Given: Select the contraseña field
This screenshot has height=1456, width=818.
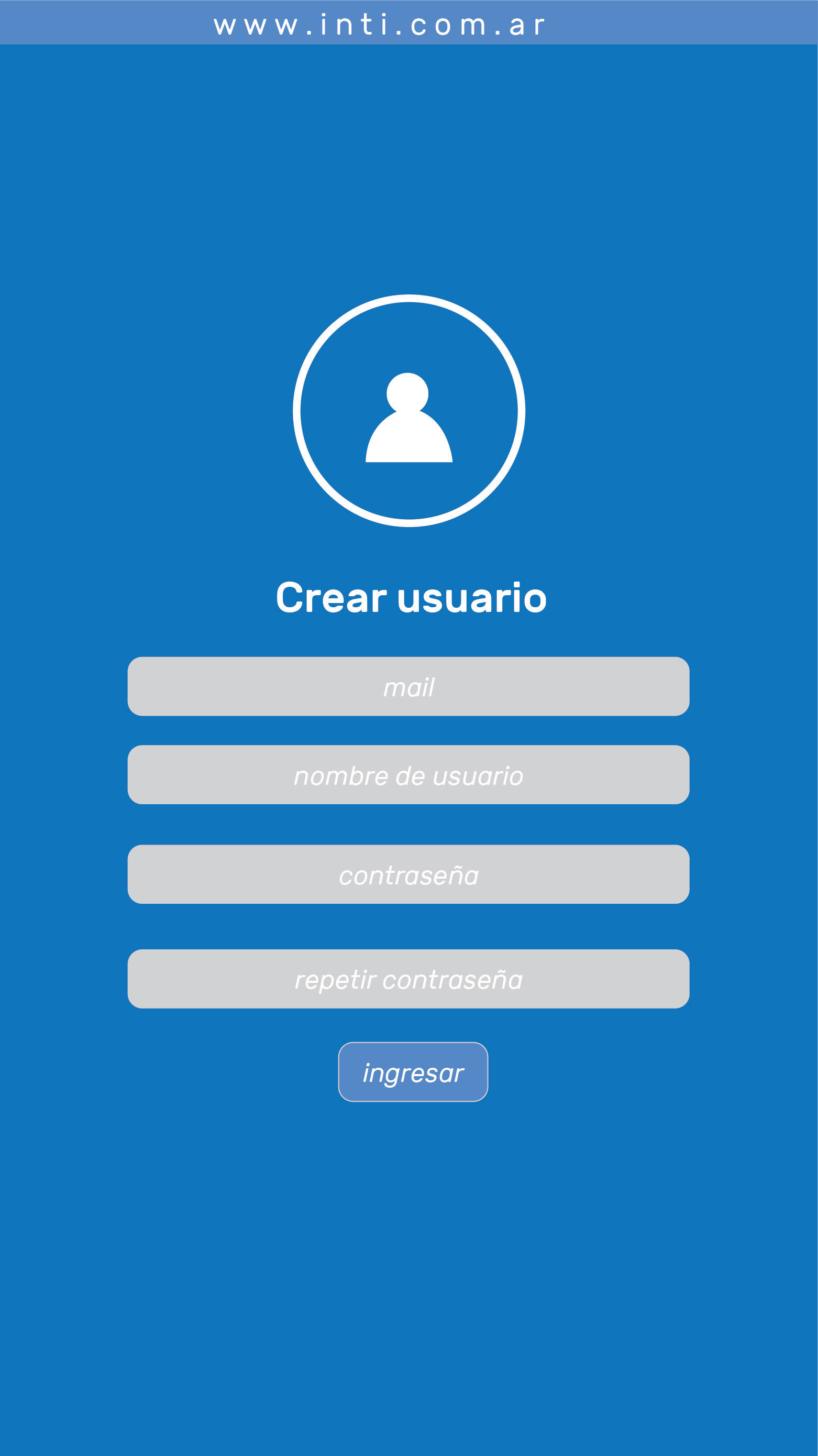Looking at the screenshot, I should pyautogui.click(x=408, y=874).
